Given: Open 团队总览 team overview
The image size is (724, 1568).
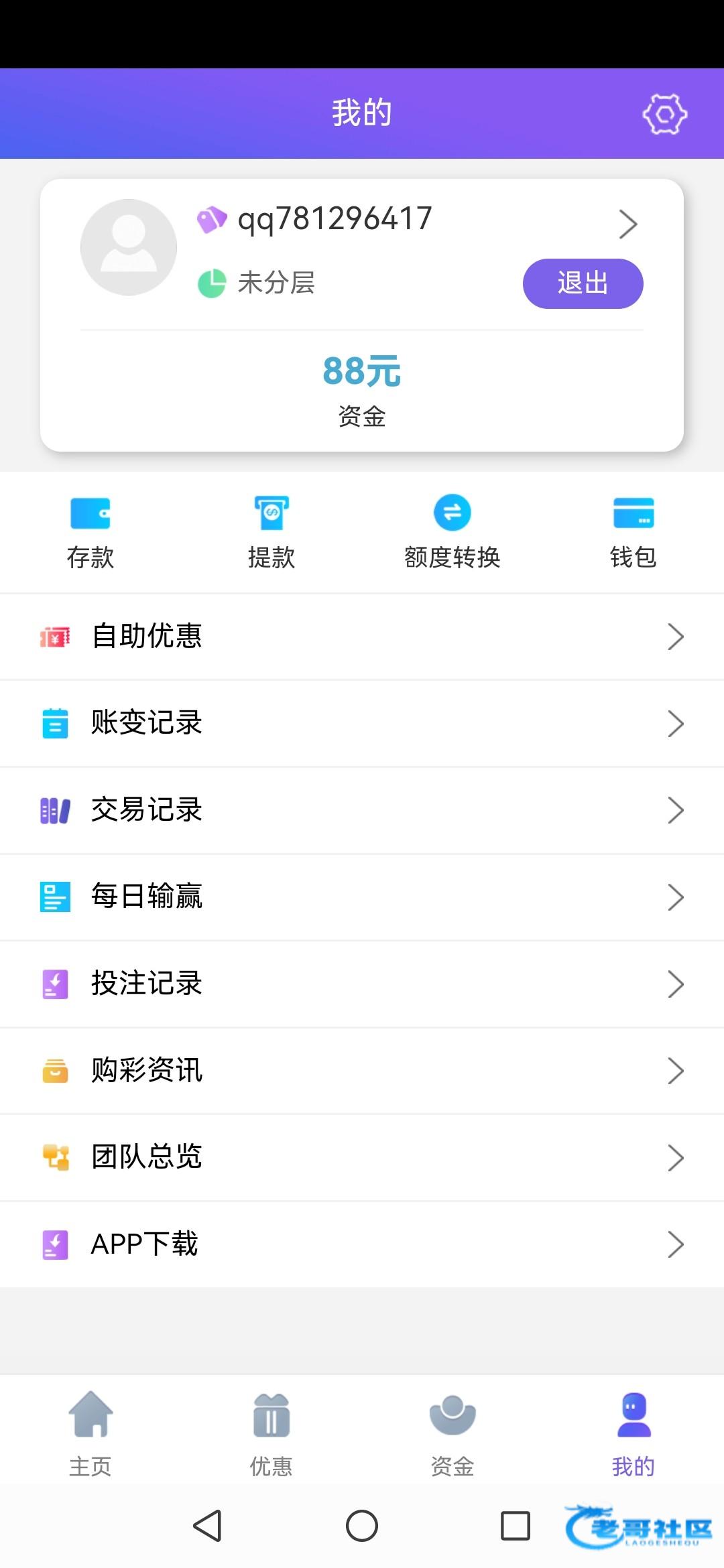Looking at the screenshot, I should click(362, 1157).
